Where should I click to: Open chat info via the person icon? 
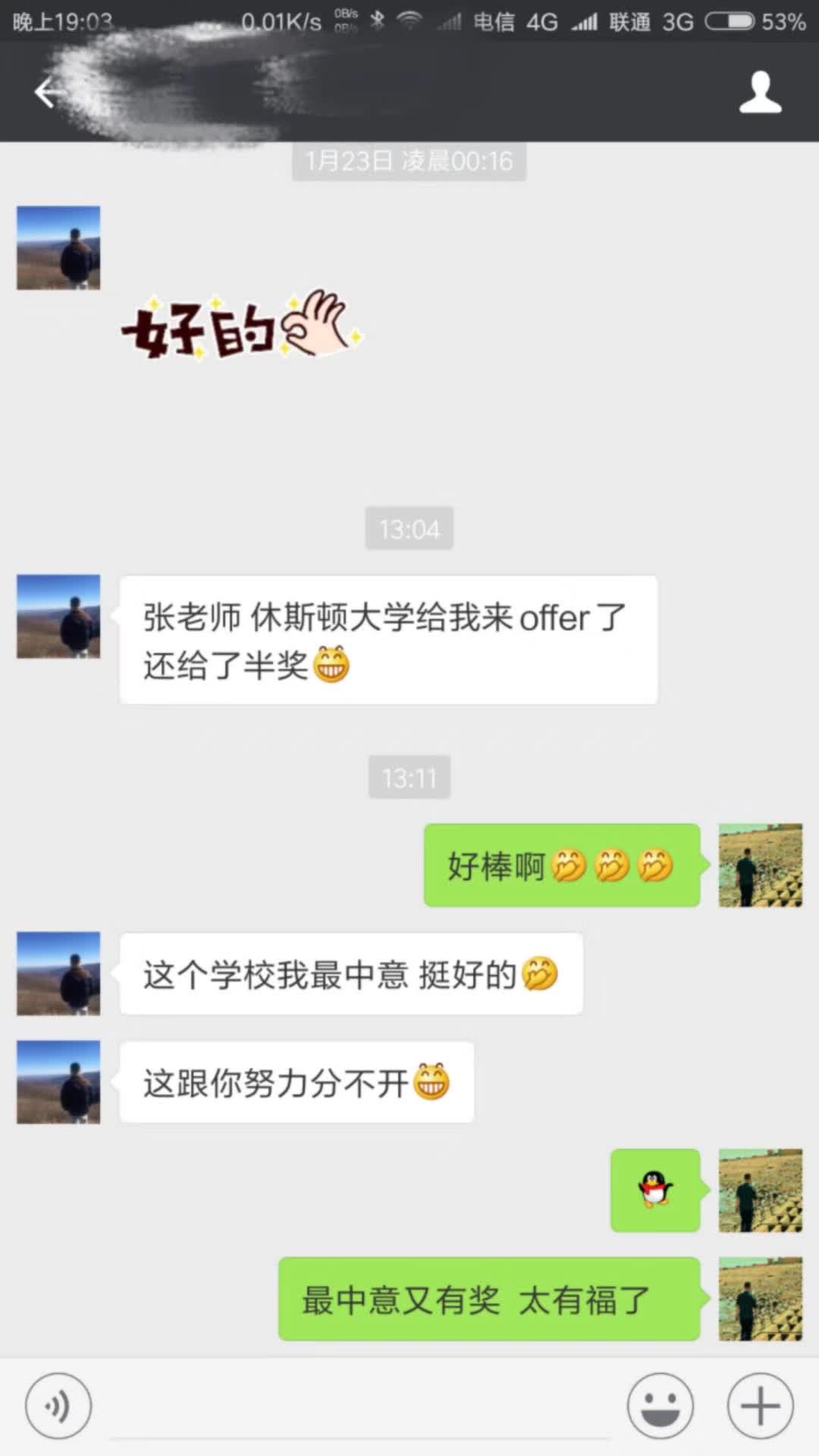[x=760, y=93]
